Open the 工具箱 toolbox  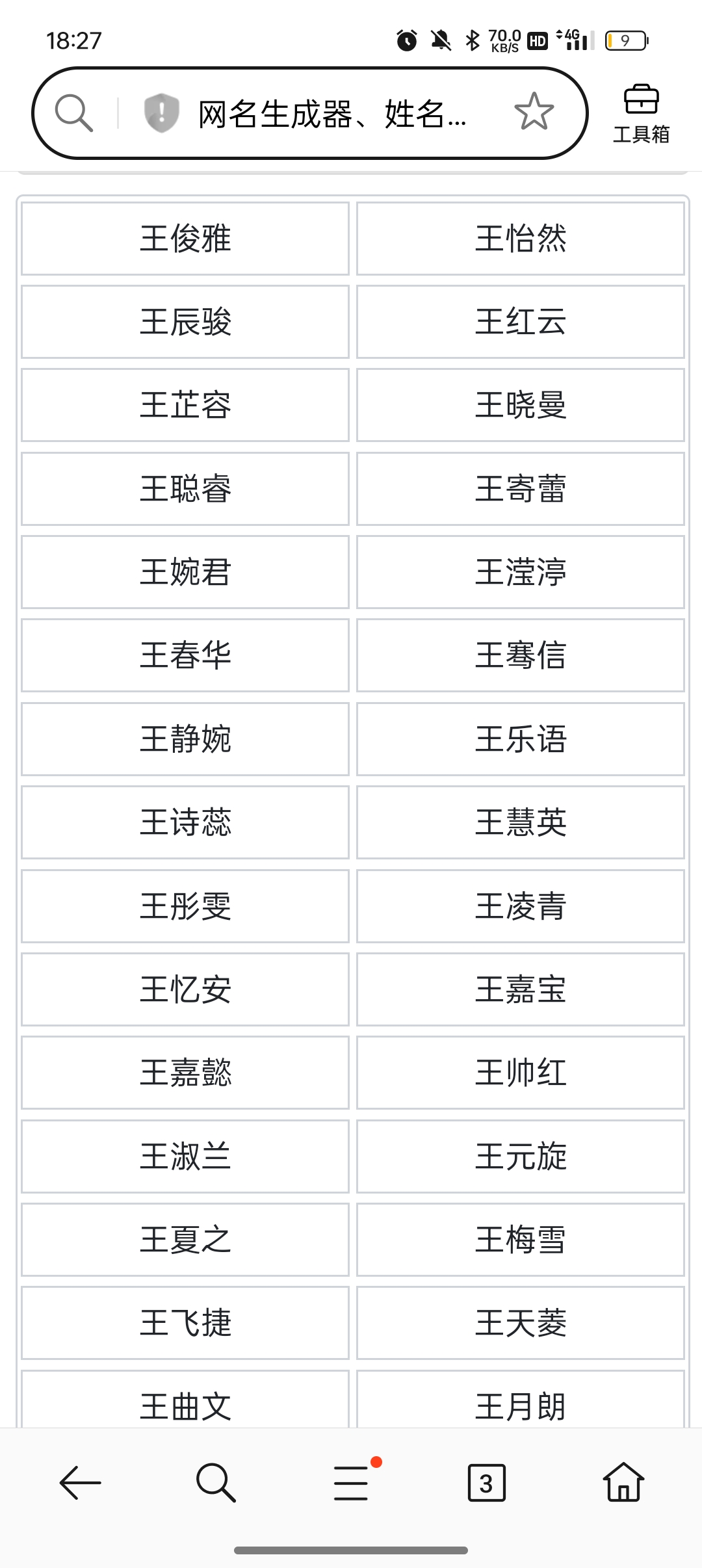641,114
